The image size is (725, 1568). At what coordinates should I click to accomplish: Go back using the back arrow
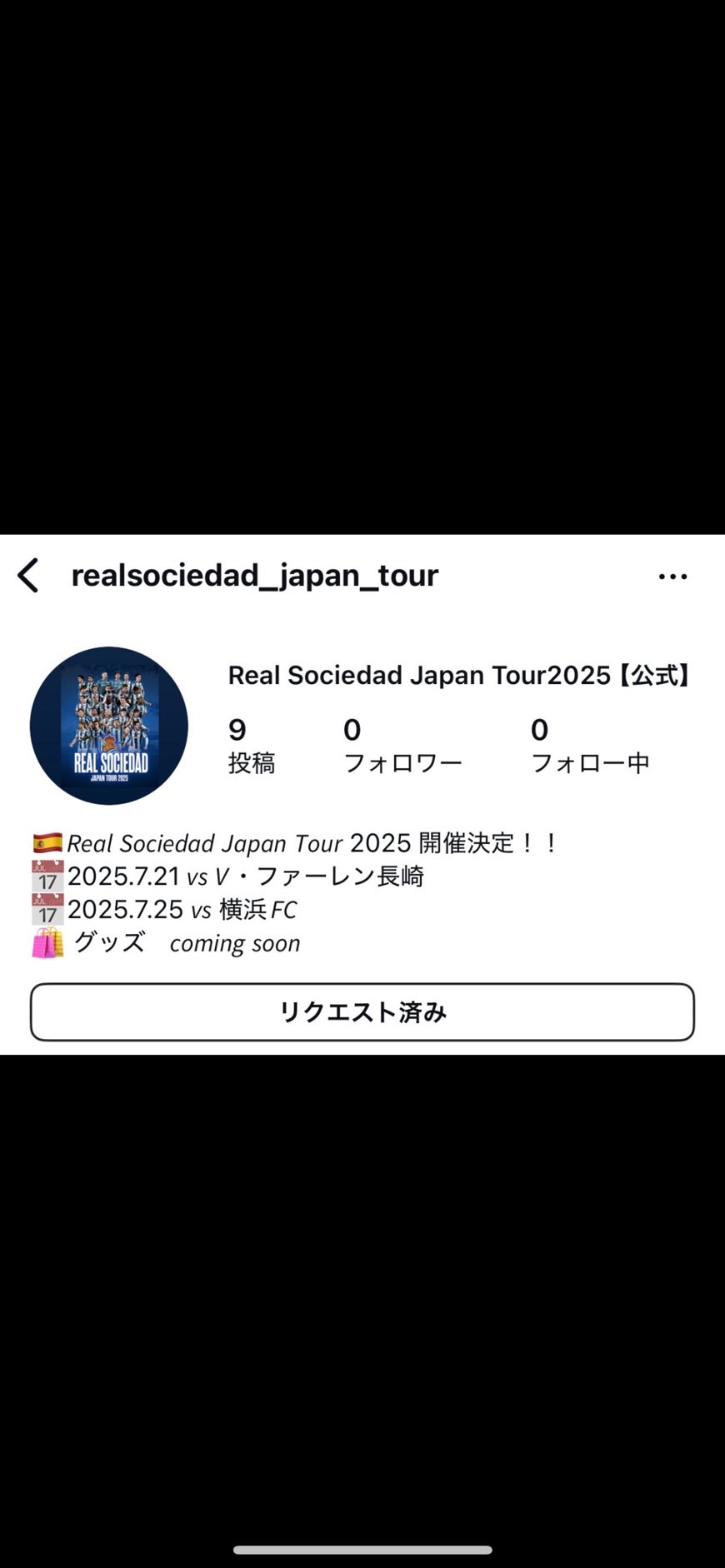(x=28, y=576)
